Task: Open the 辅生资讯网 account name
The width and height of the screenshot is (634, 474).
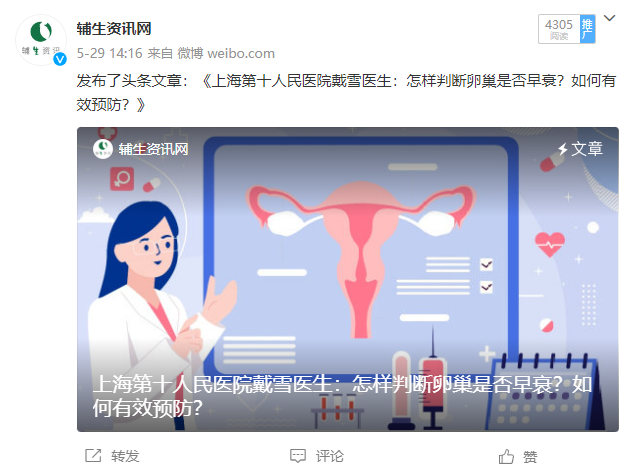Action: click(x=115, y=27)
